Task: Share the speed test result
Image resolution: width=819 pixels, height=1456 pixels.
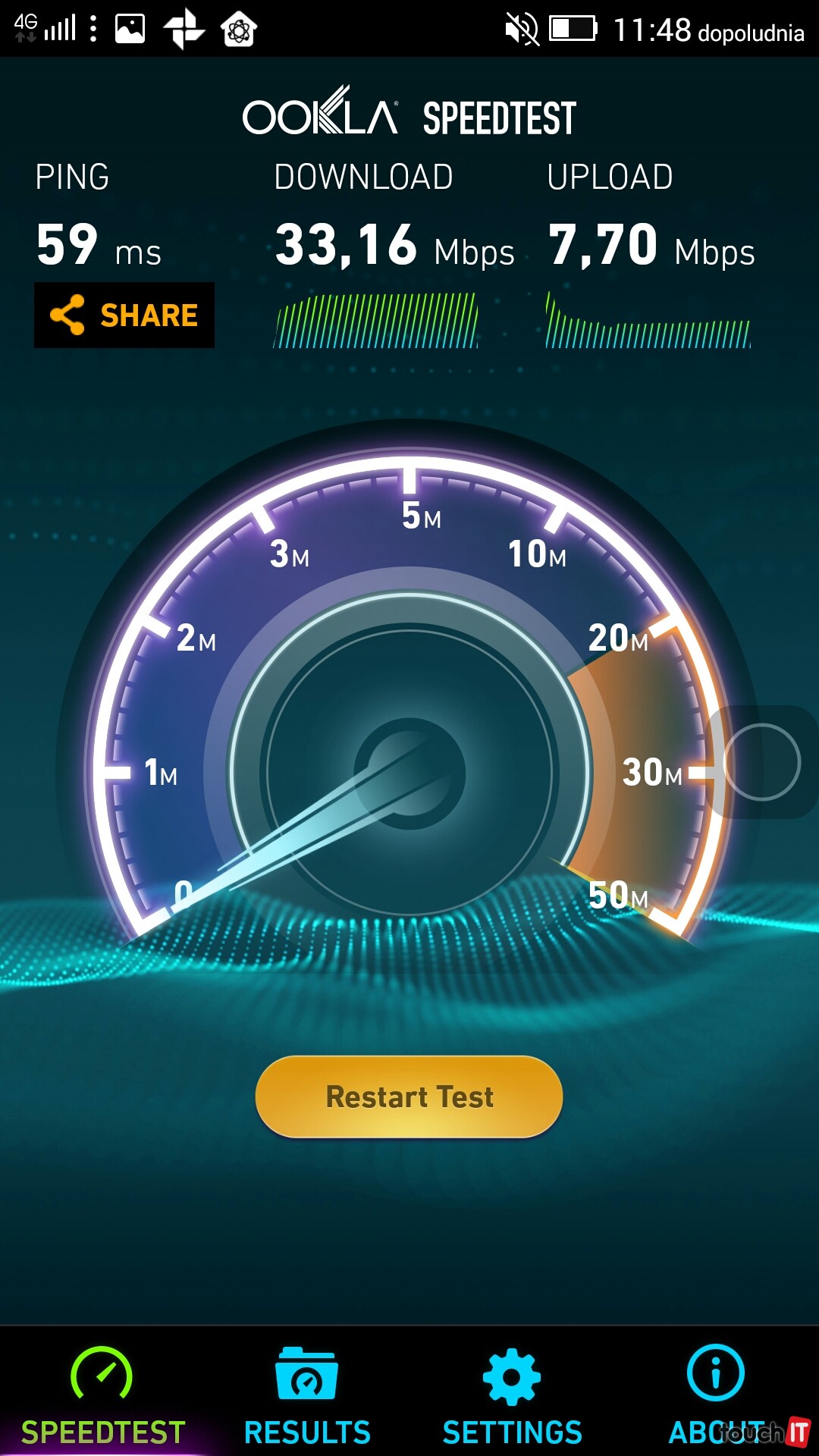Action: click(124, 315)
